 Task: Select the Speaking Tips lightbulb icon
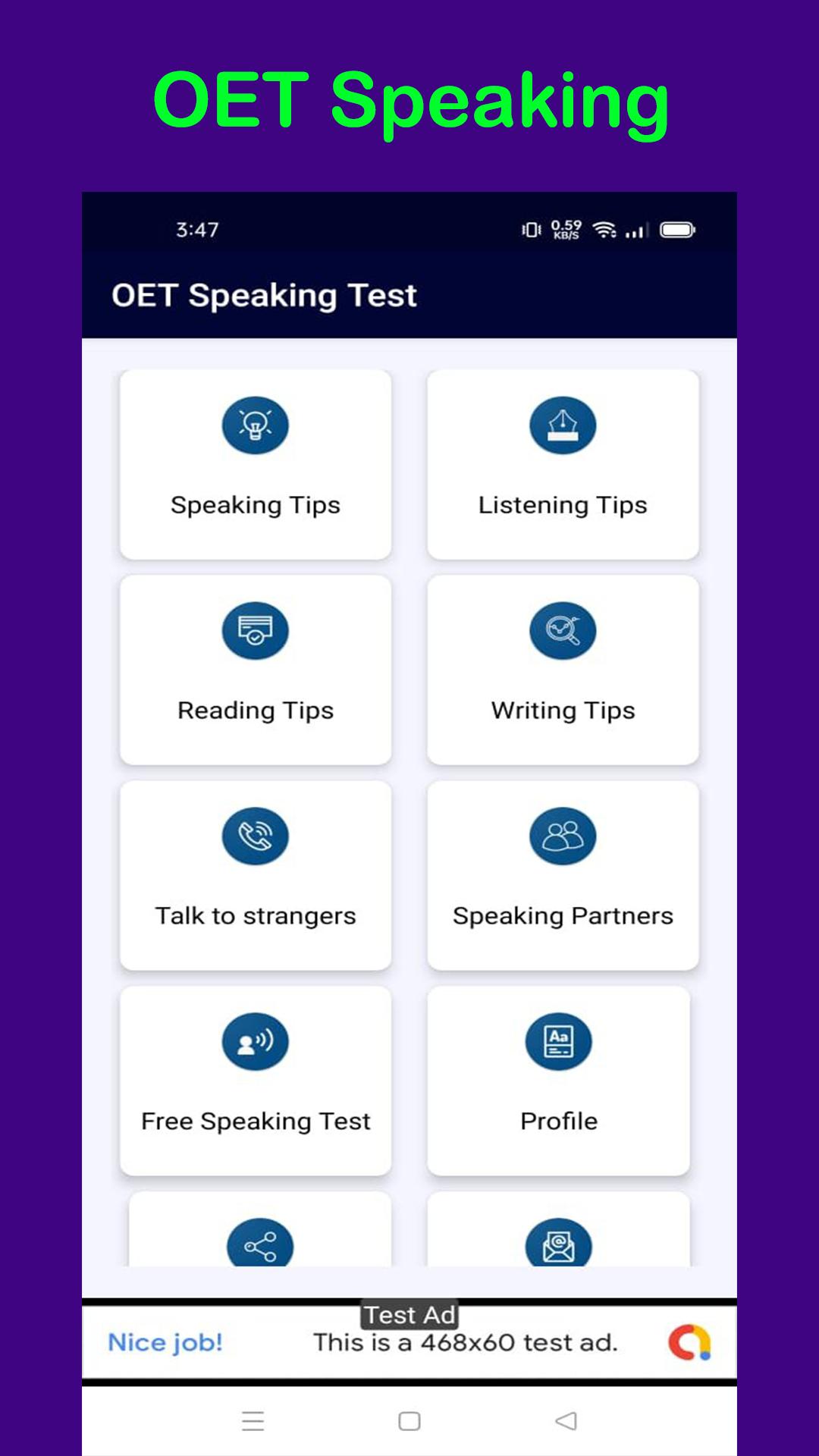[255, 425]
